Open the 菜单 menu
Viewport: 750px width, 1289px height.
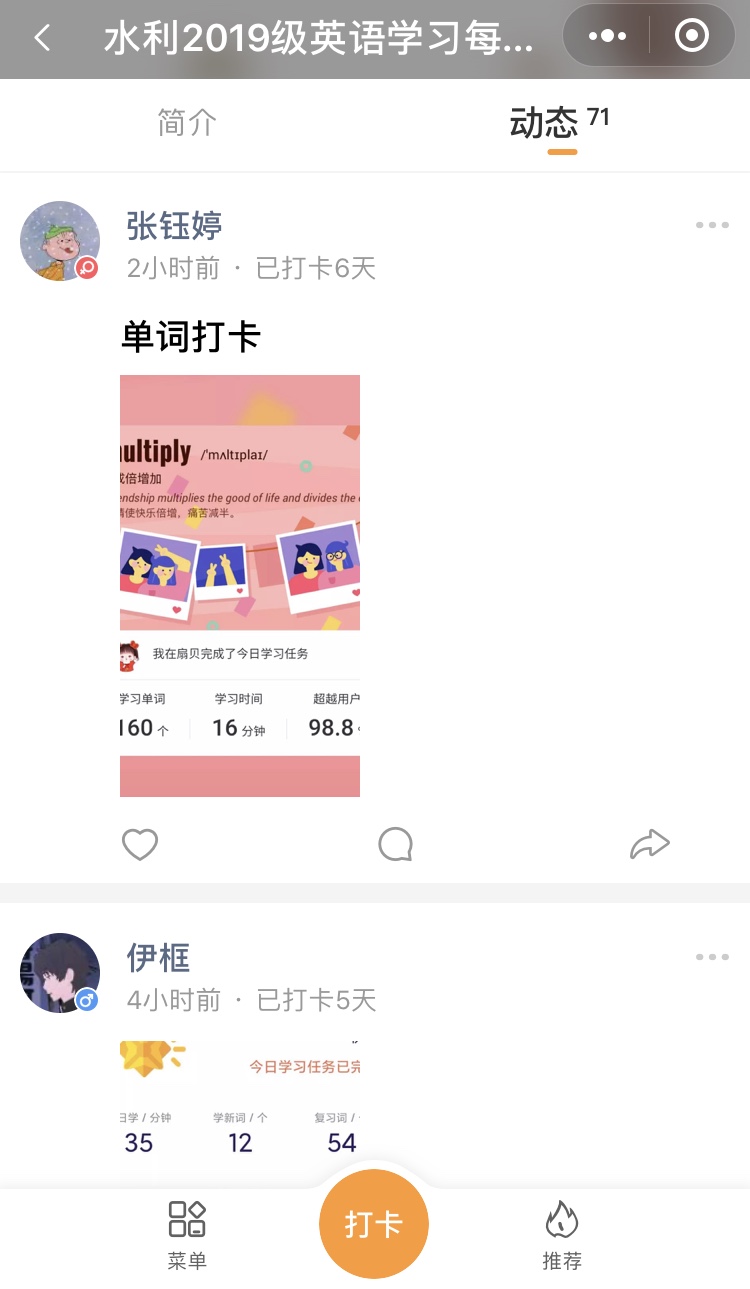click(x=187, y=1233)
